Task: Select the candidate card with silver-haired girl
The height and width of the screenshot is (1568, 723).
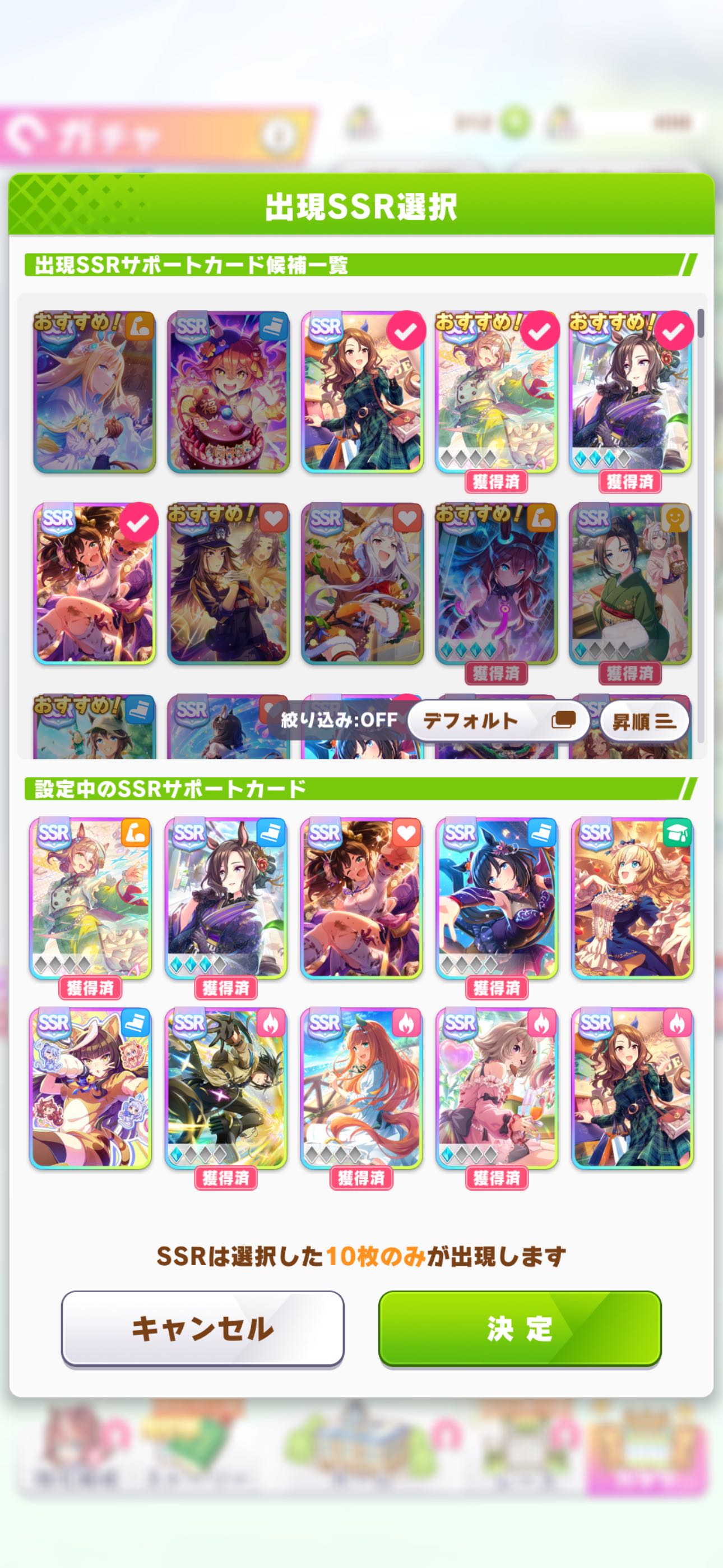Action: pyautogui.click(x=362, y=584)
